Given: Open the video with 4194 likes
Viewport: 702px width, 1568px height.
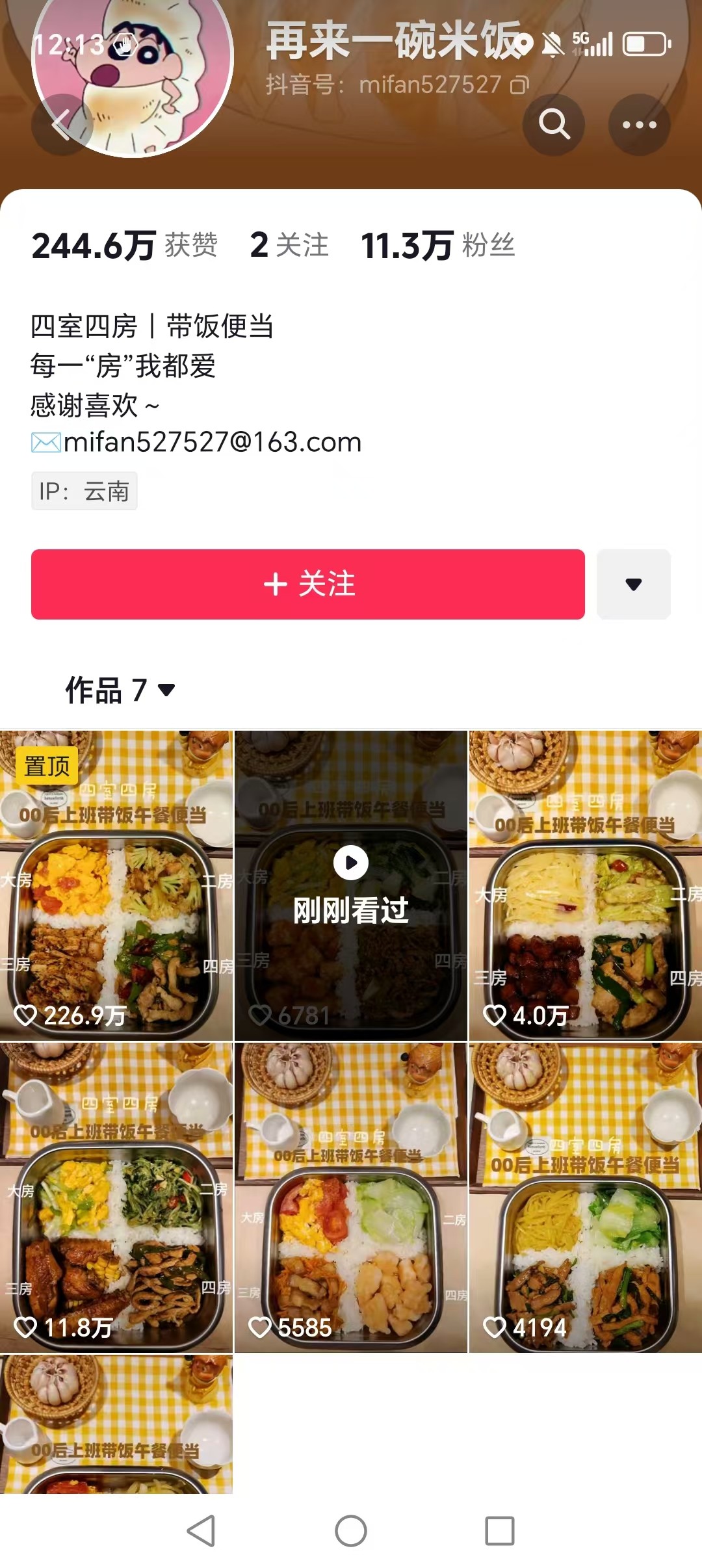Looking at the screenshot, I should click(585, 1197).
